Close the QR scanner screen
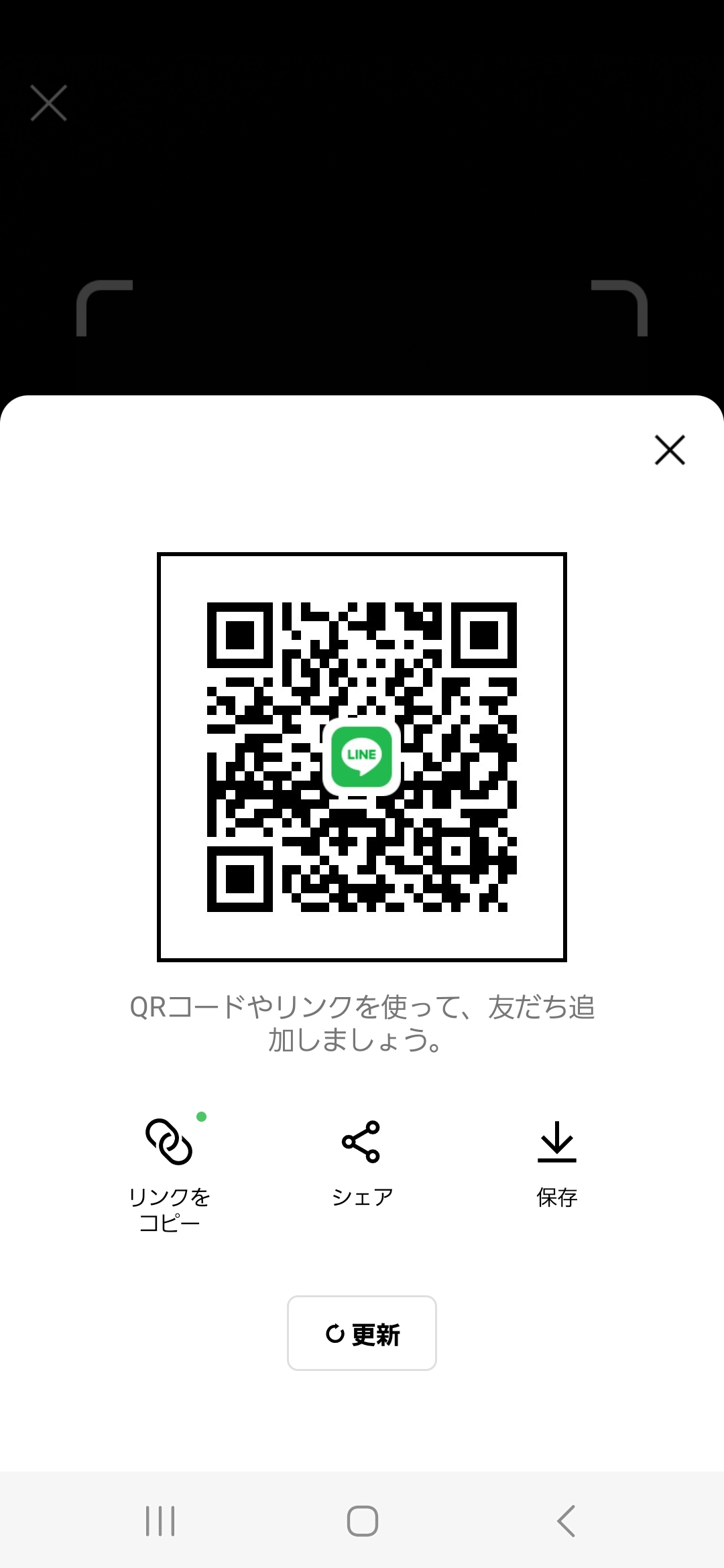This screenshot has height=1568, width=724. point(49,103)
